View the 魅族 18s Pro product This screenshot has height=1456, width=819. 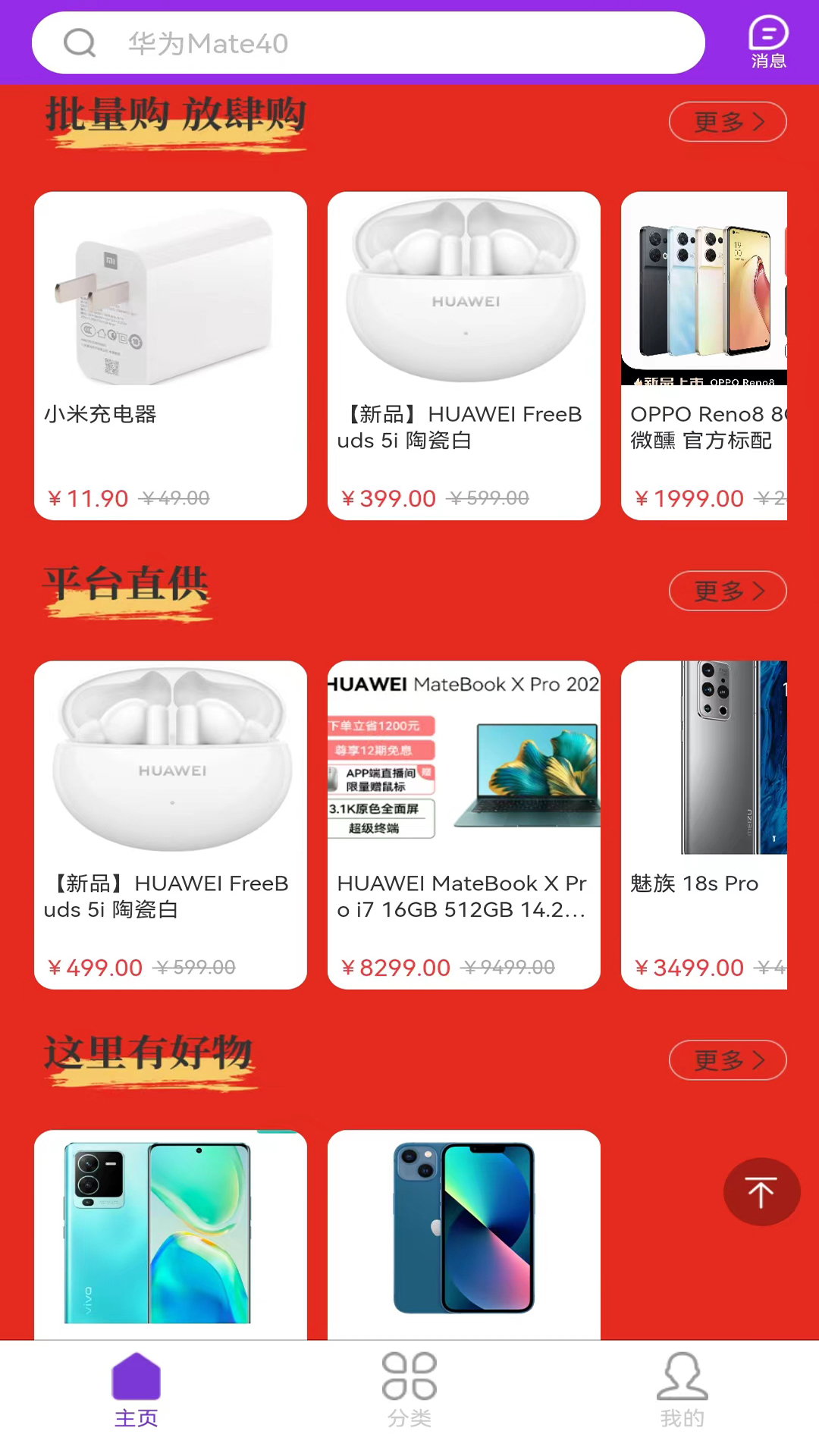click(704, 825)
